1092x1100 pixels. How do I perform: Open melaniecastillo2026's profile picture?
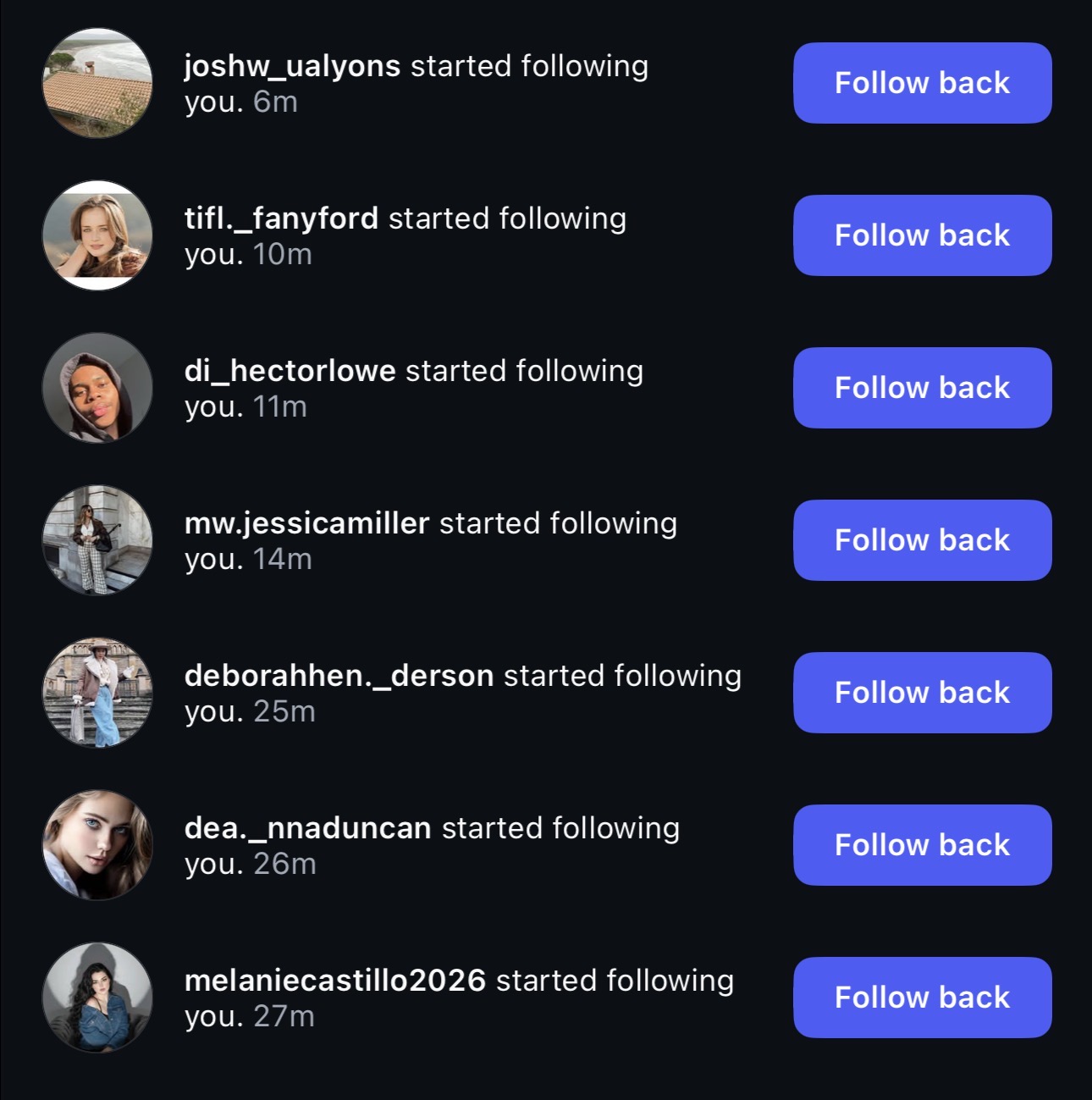[97, 998]
